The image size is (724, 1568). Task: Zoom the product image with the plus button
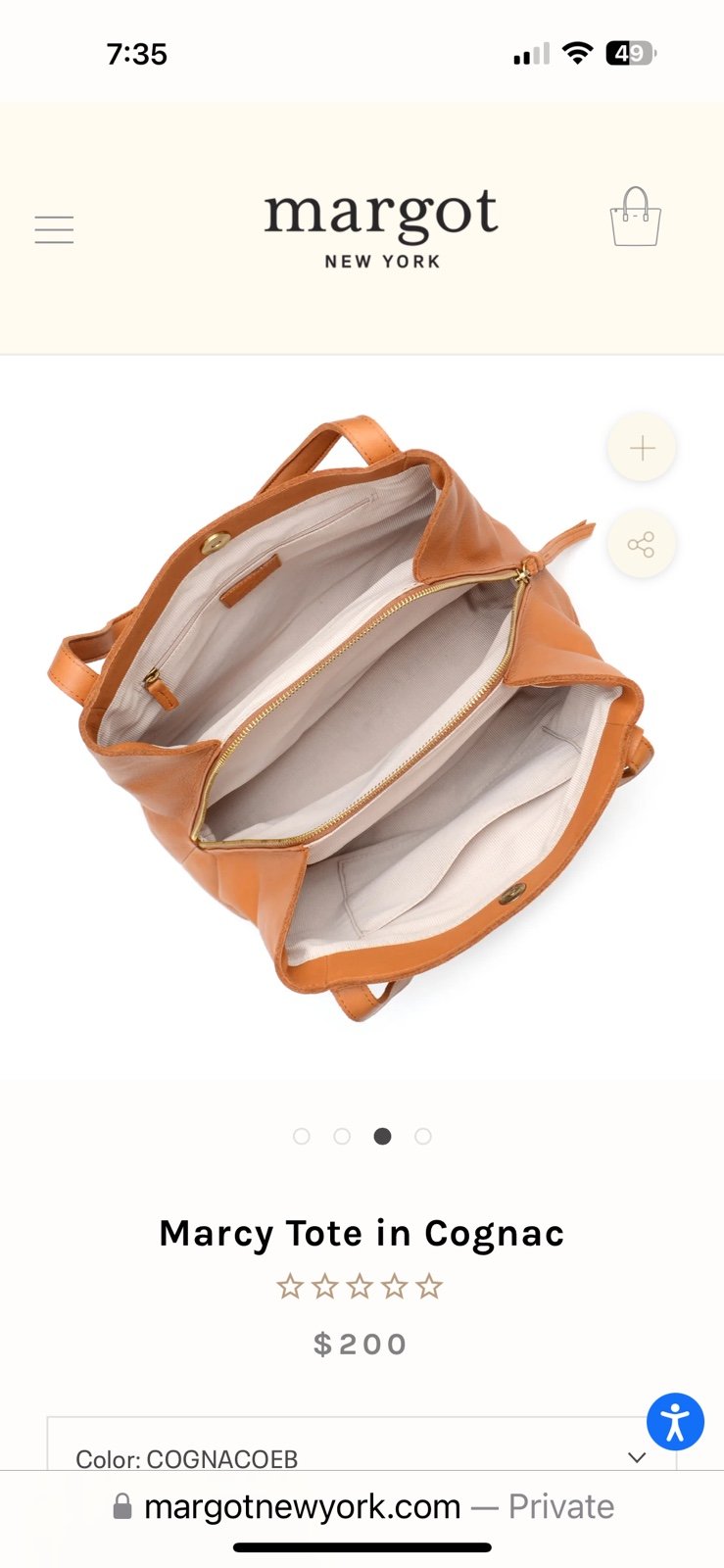(x=642, y=449)
